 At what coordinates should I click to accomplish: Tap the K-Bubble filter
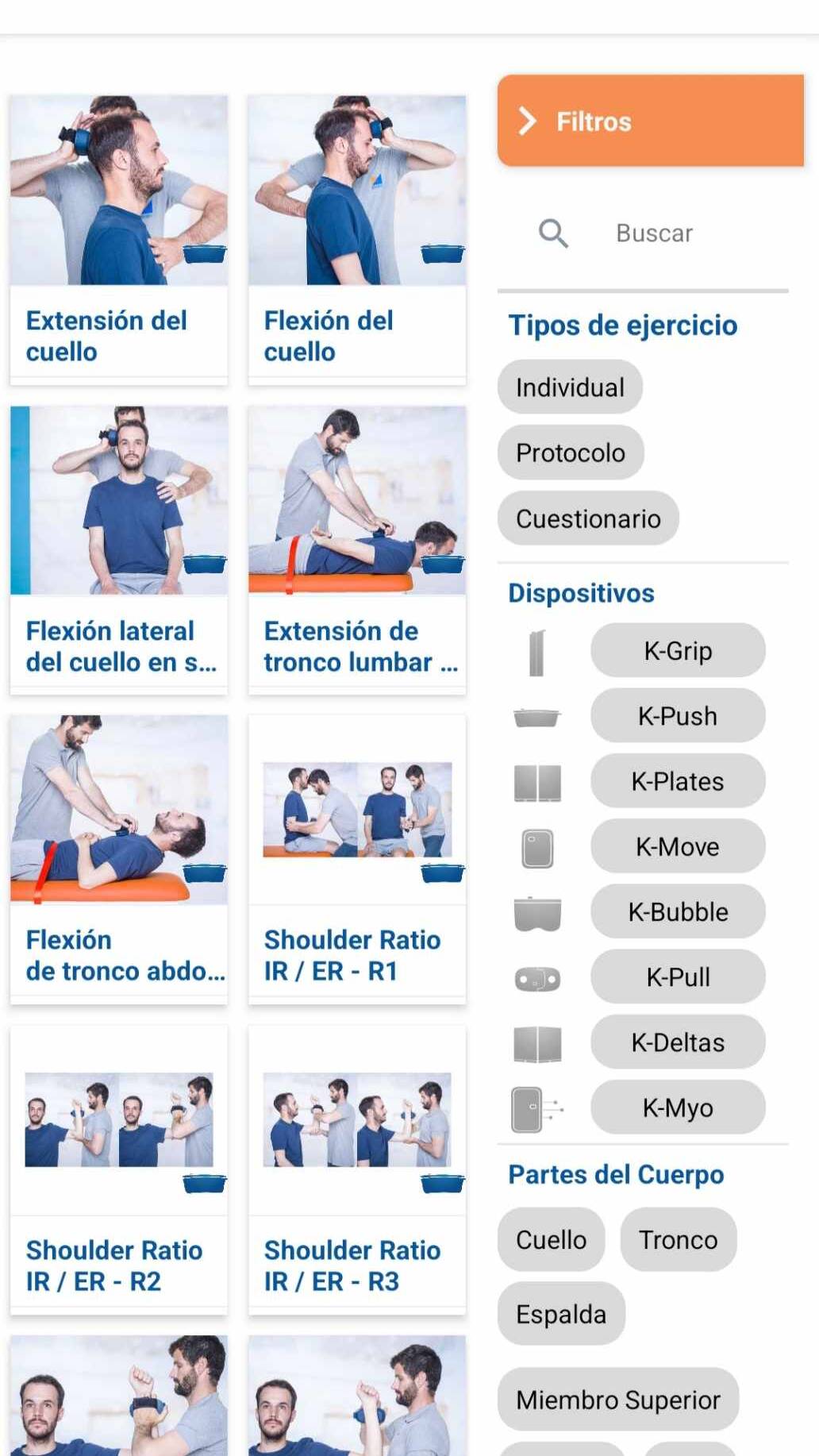678,911
